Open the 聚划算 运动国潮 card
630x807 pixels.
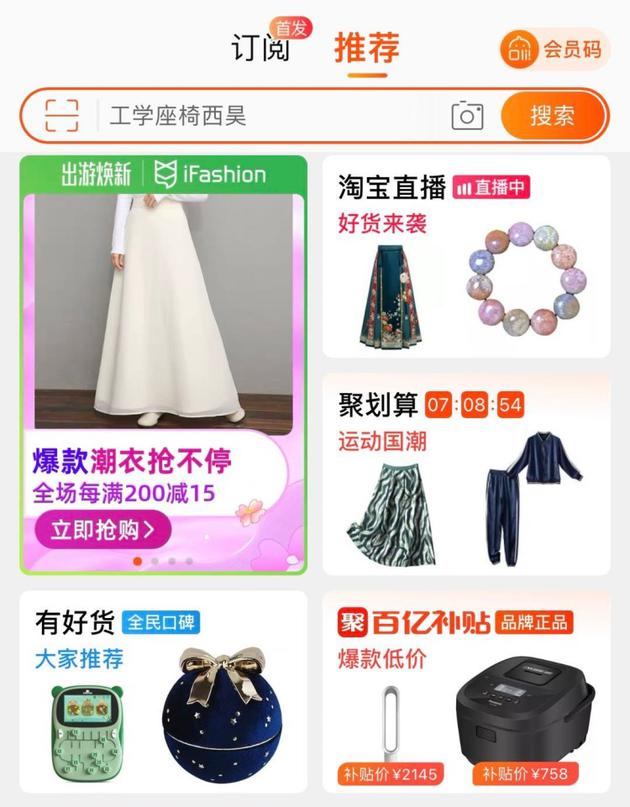(465, 475)
